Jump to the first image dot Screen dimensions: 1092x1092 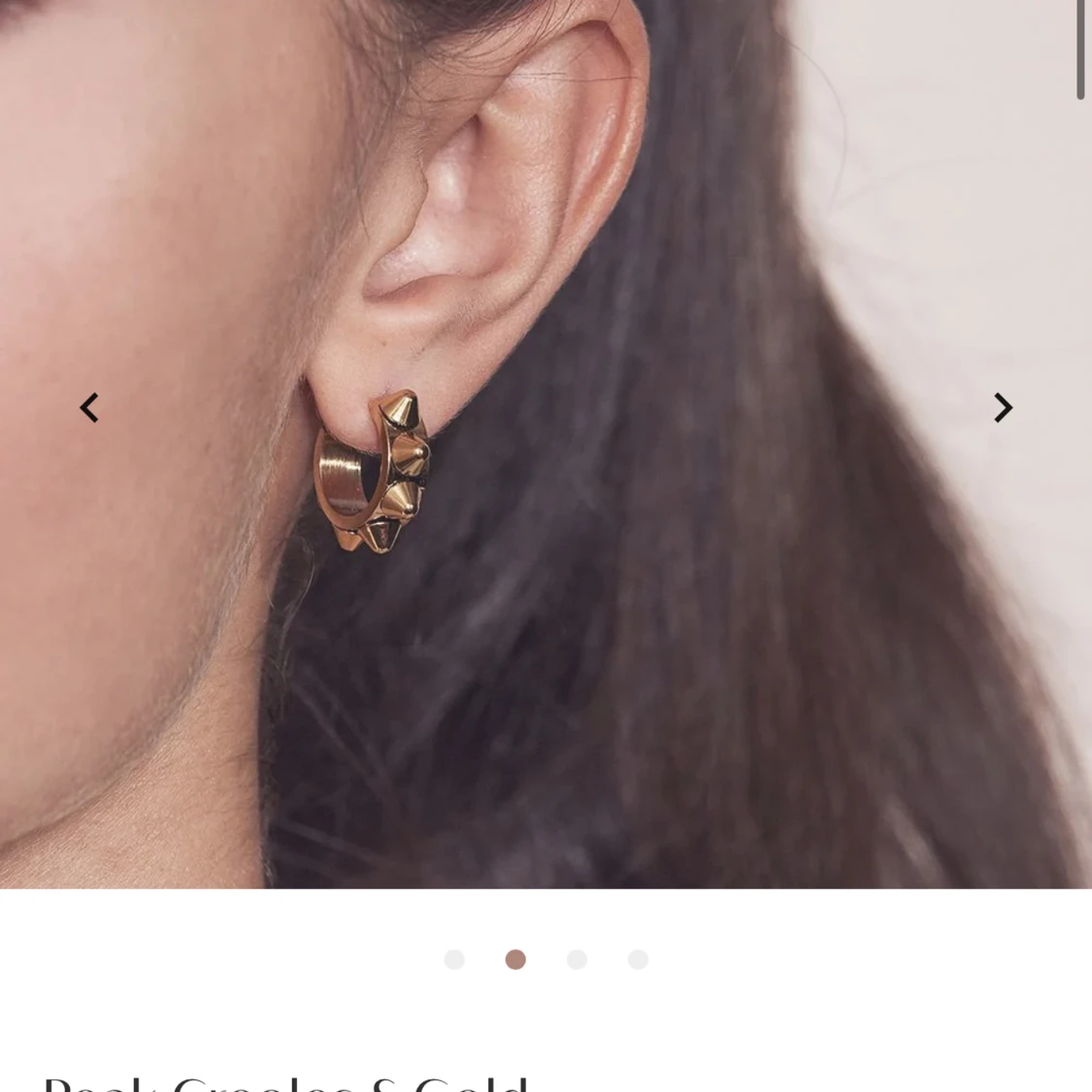pos(454,960)
